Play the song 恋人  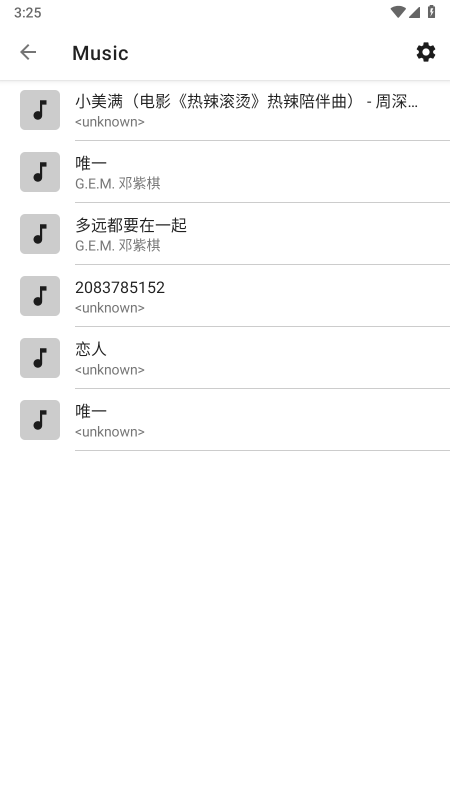tap(225, 358)
